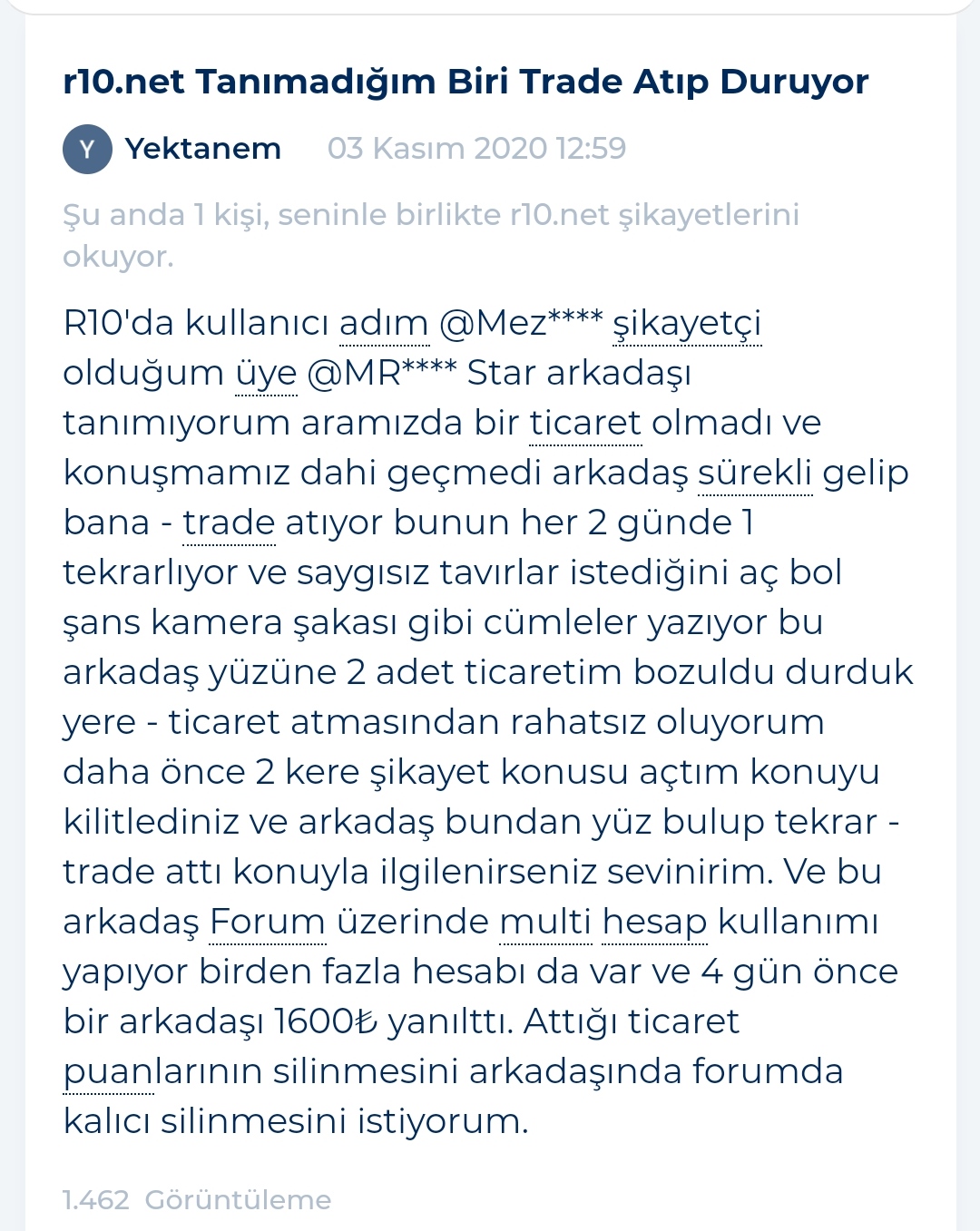Open Yektanem's profile avatar
The height and width of the screenshot is (1231, 980).
(x=87, y=149)
